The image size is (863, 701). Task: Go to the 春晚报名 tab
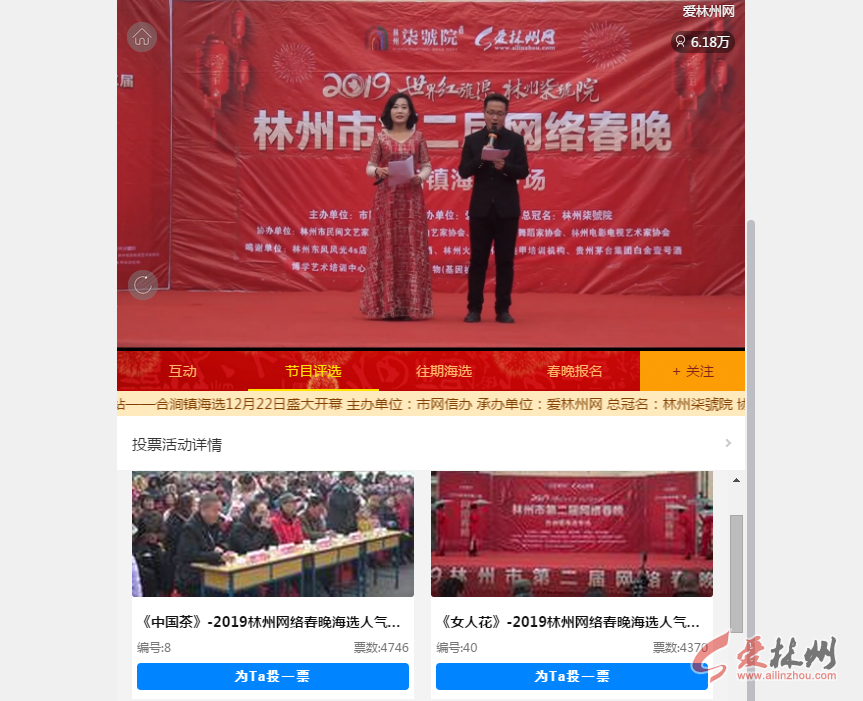tap(575, 371)
